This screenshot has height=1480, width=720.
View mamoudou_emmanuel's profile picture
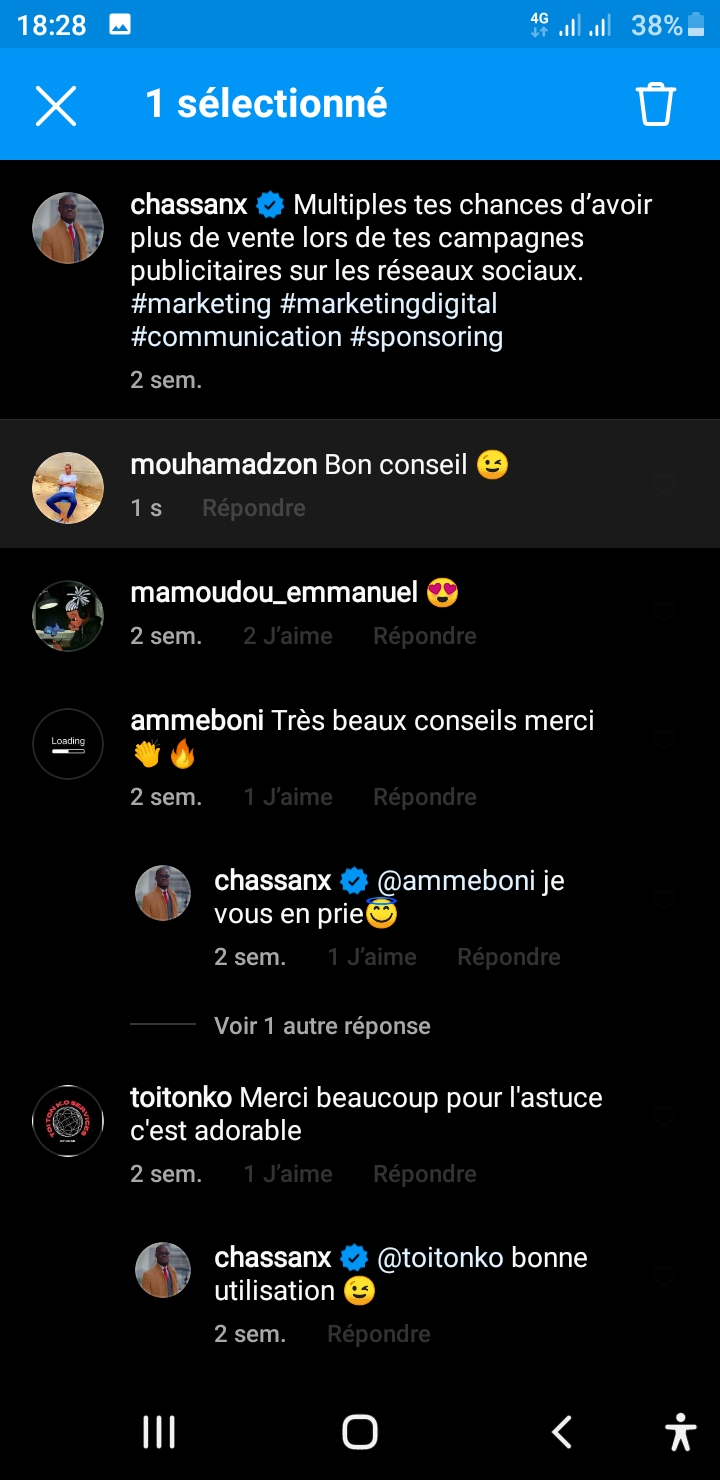pos(68,616)
